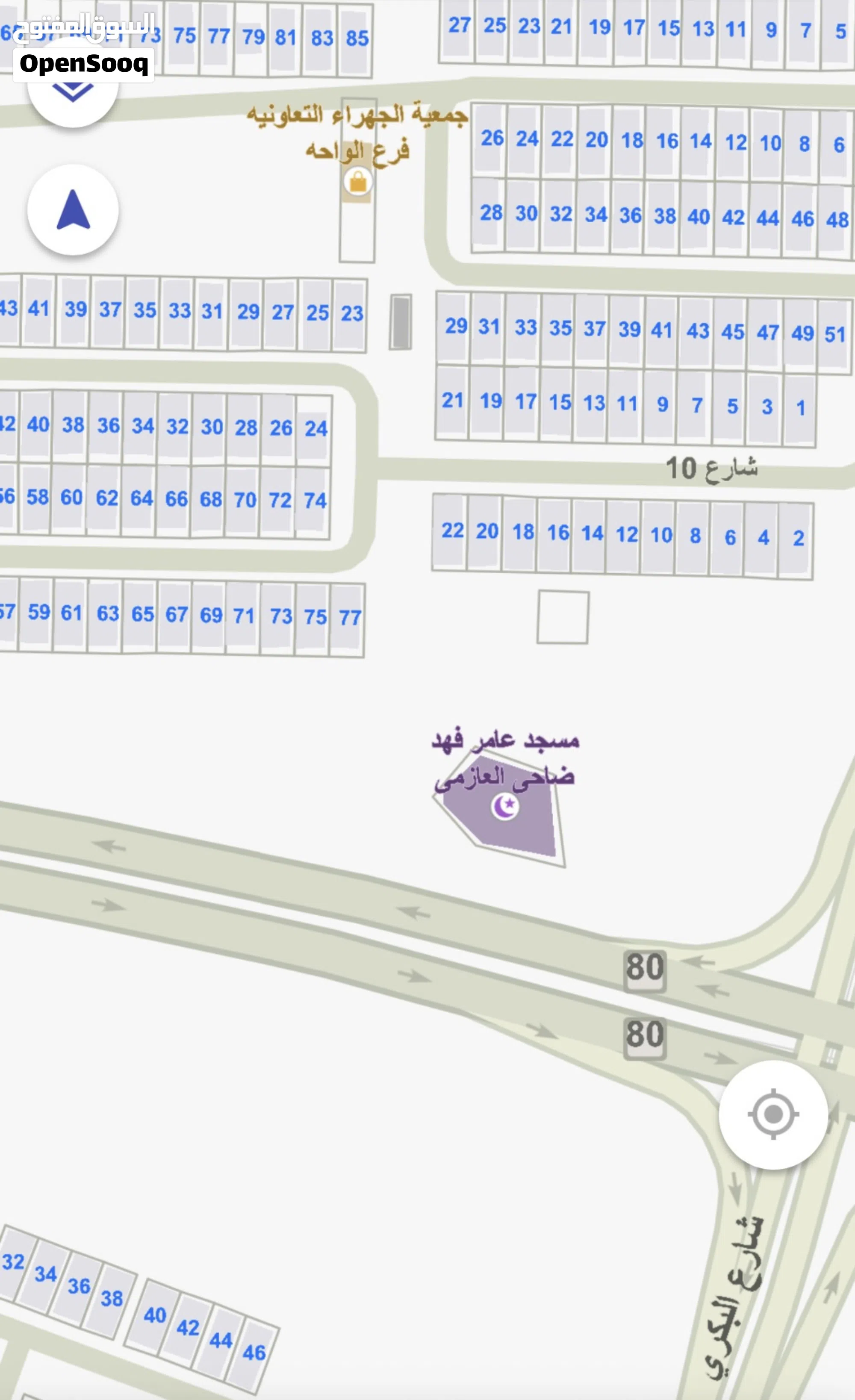Viewport: 855px width, 1400px height.
Task: Select the Jahra co-op shopping bag marker
Action: tap(358, 183)
